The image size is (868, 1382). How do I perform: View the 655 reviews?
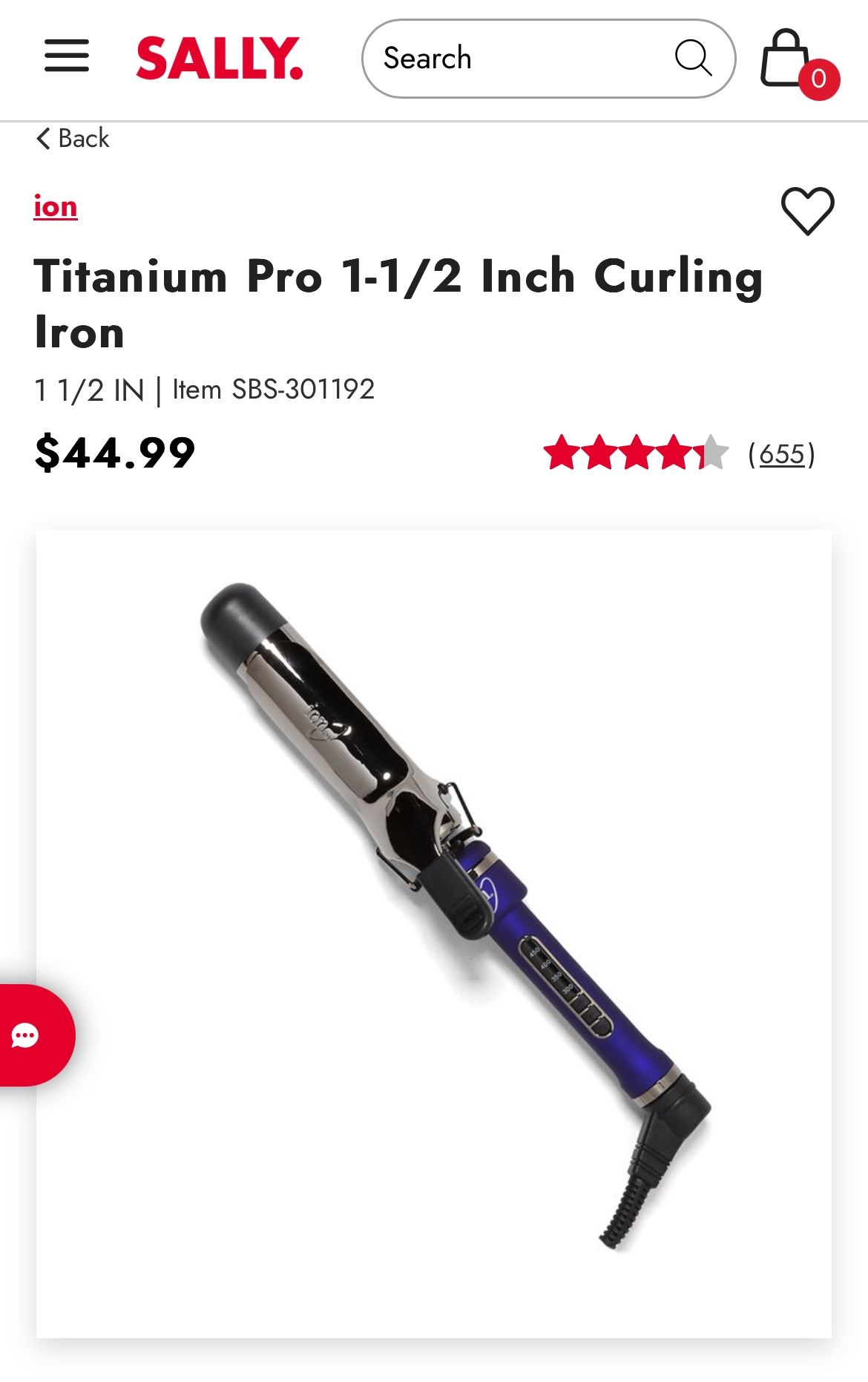pyautogui.click(x=781, y=453)
